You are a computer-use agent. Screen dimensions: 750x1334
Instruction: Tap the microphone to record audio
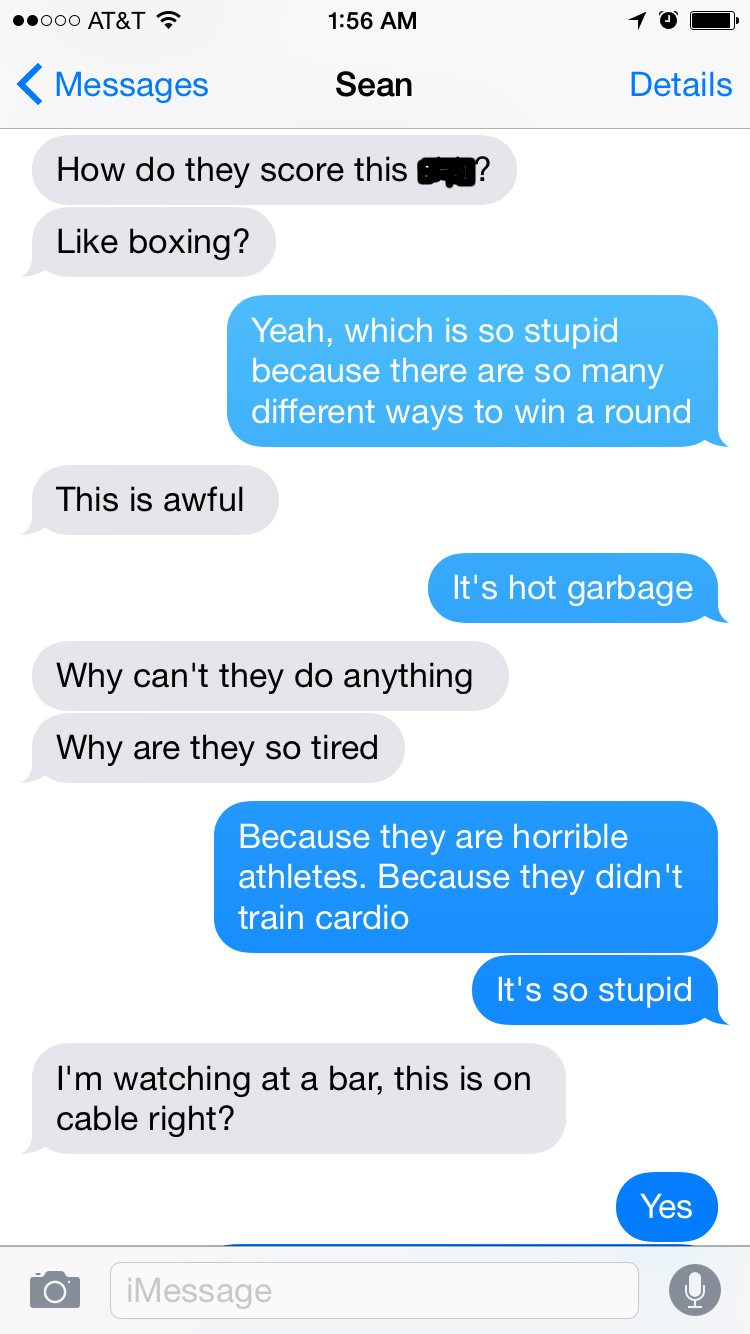point(694,1290)
